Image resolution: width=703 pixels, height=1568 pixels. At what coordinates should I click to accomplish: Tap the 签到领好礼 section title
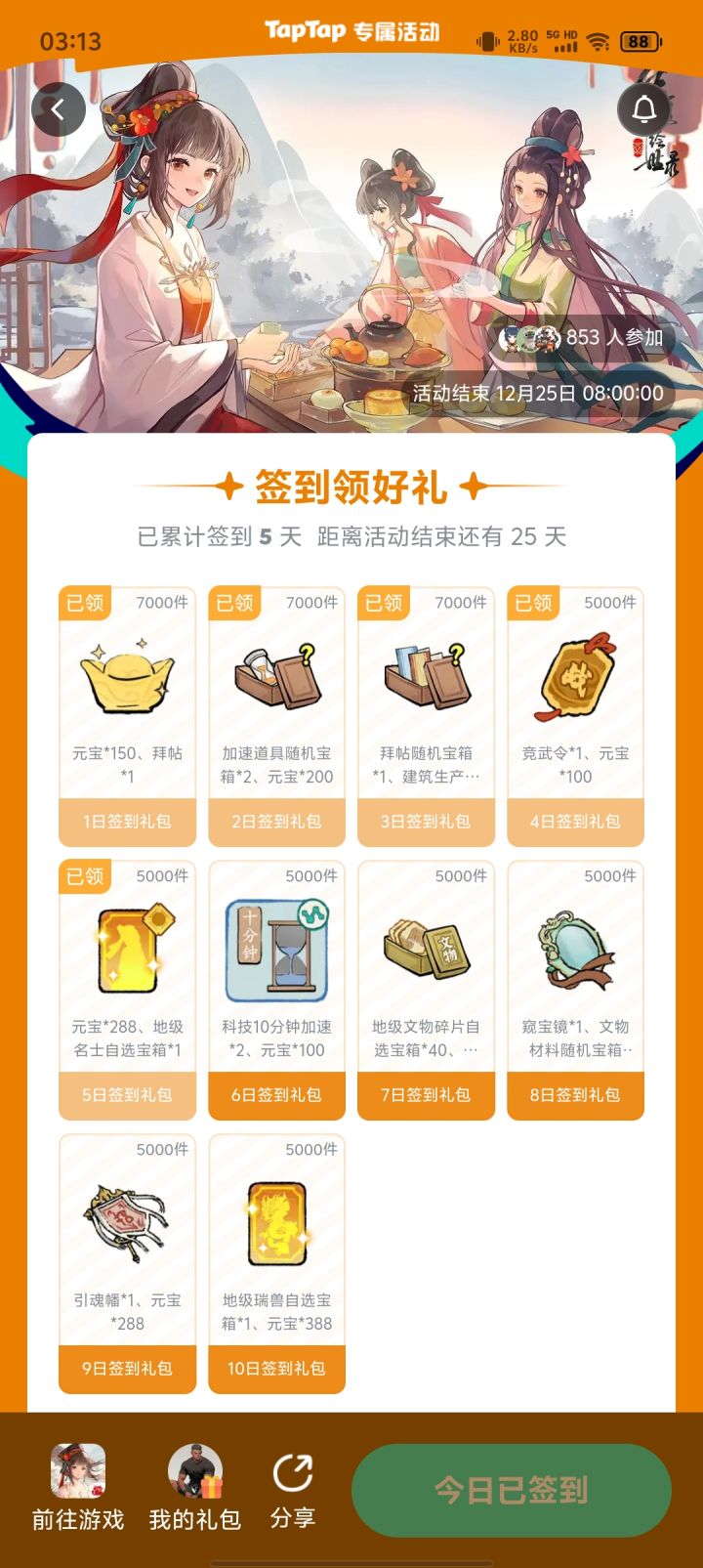[351, 486]
